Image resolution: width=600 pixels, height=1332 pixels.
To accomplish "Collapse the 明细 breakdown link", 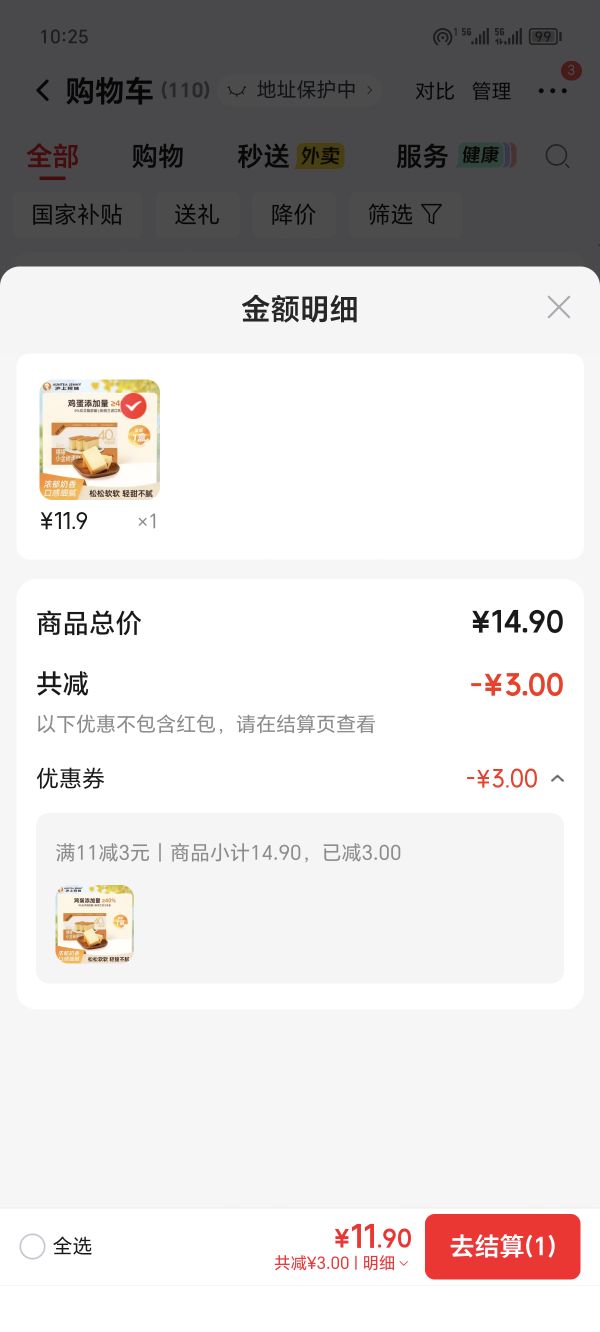I will (x=386, y=1263).
